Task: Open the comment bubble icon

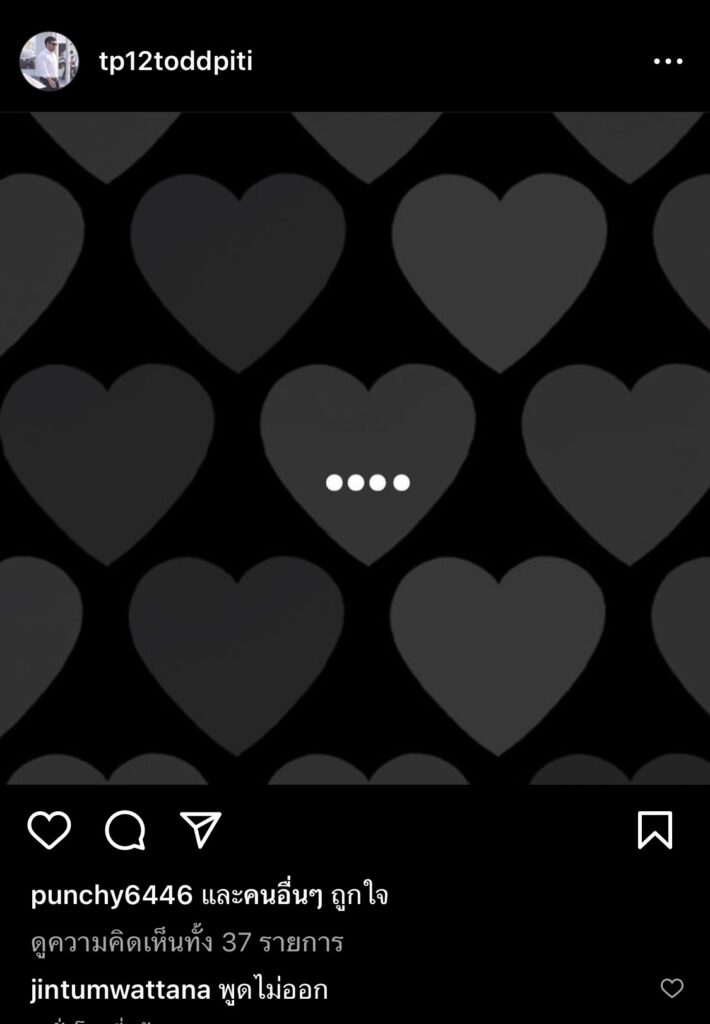Action: (x=126, y=830)
